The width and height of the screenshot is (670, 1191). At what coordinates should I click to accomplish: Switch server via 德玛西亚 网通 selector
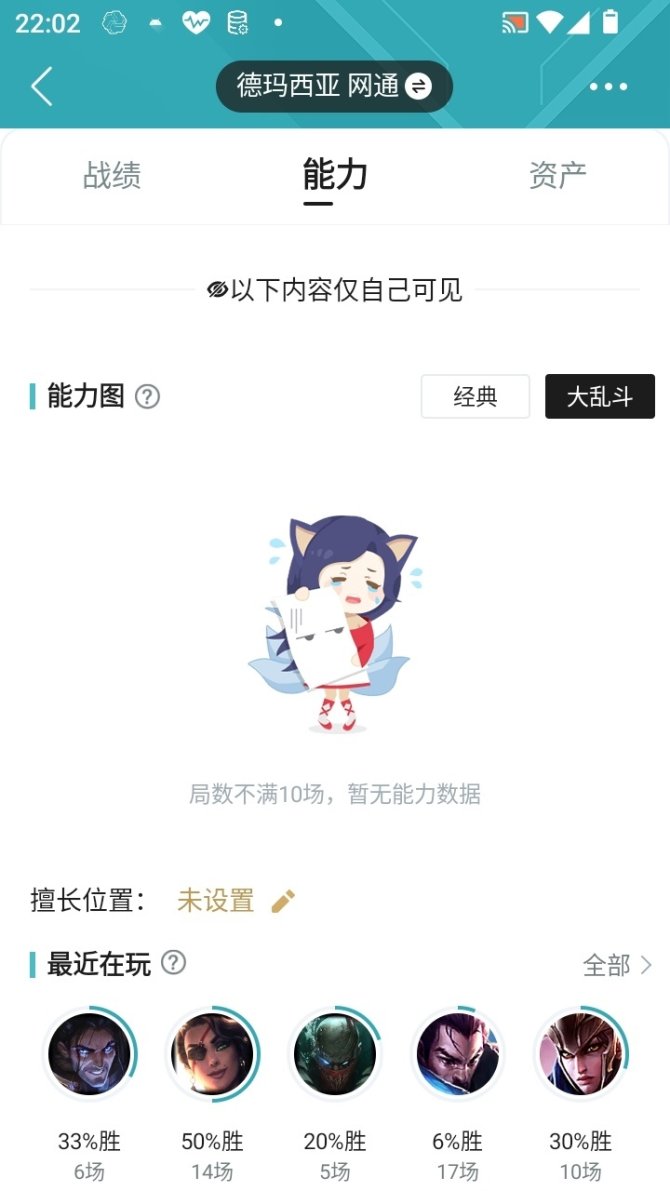coord(334,87)
